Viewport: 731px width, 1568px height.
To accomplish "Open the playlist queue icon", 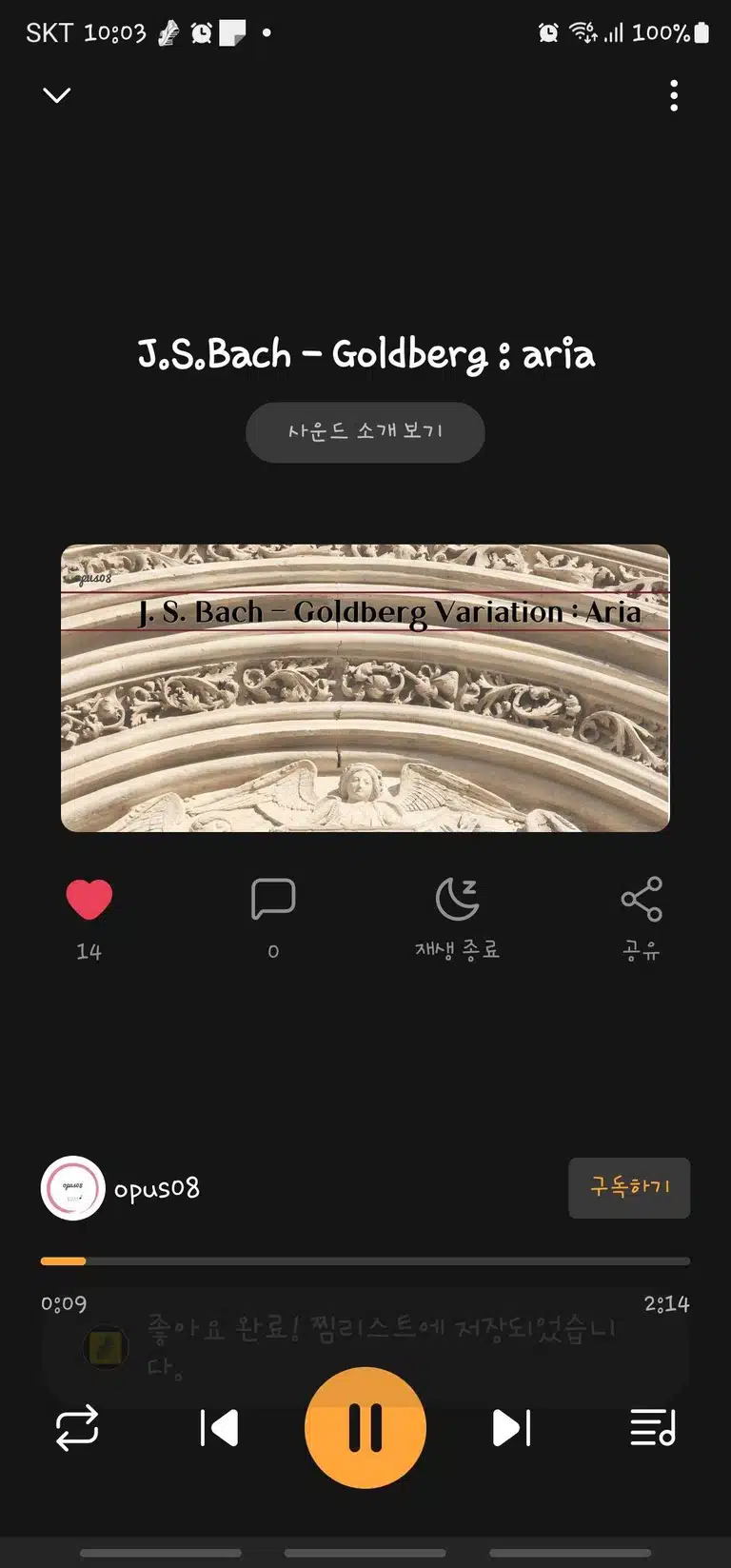I will (653, 1428).
